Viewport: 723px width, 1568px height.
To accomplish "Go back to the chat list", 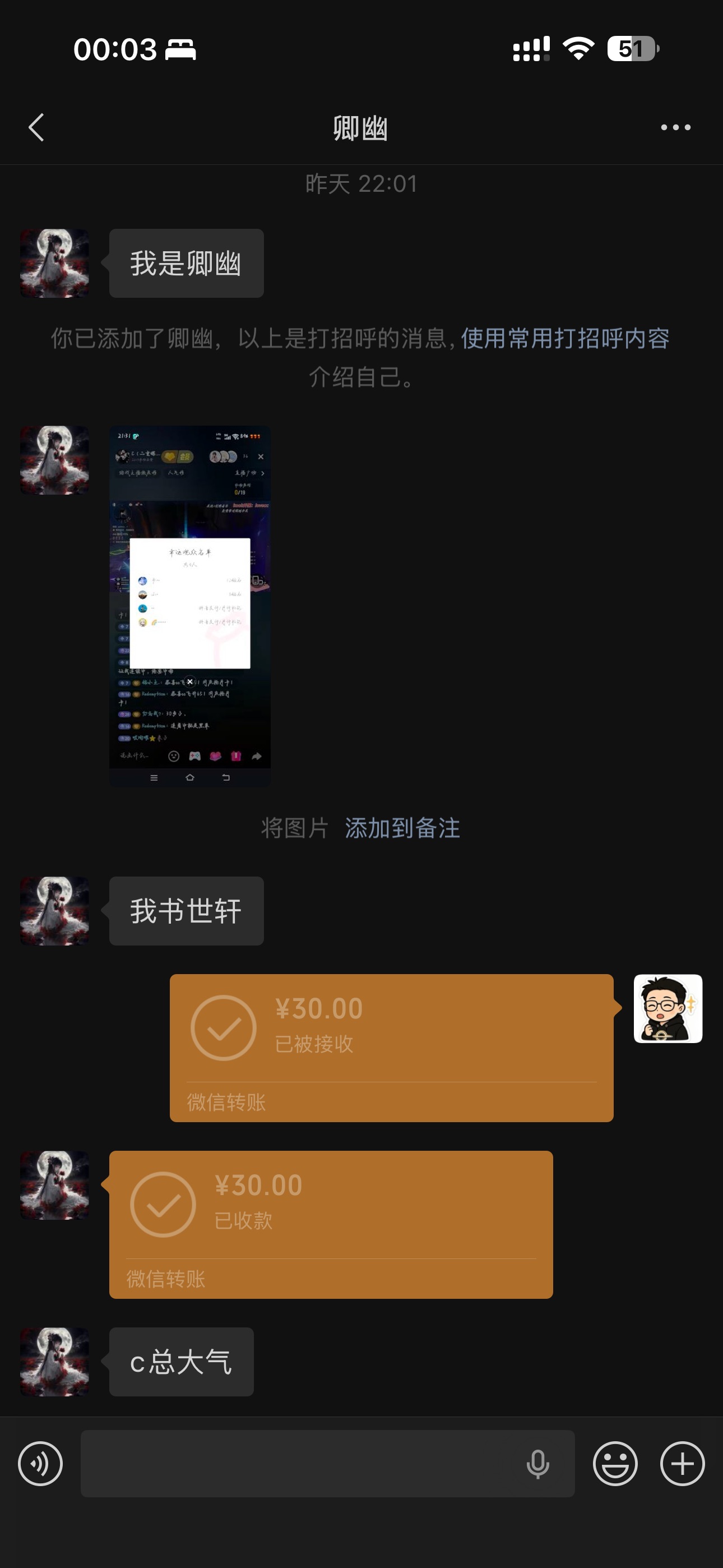I will click(x=36, y=128).
